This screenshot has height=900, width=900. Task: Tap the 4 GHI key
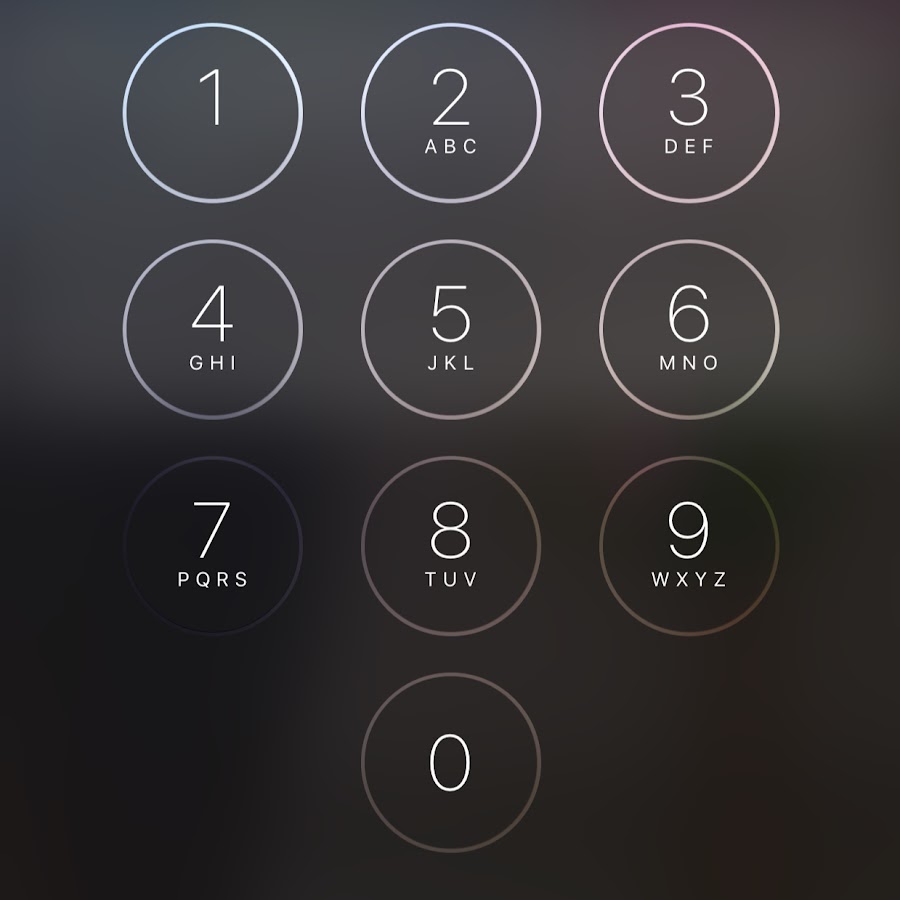pos(212,328)
